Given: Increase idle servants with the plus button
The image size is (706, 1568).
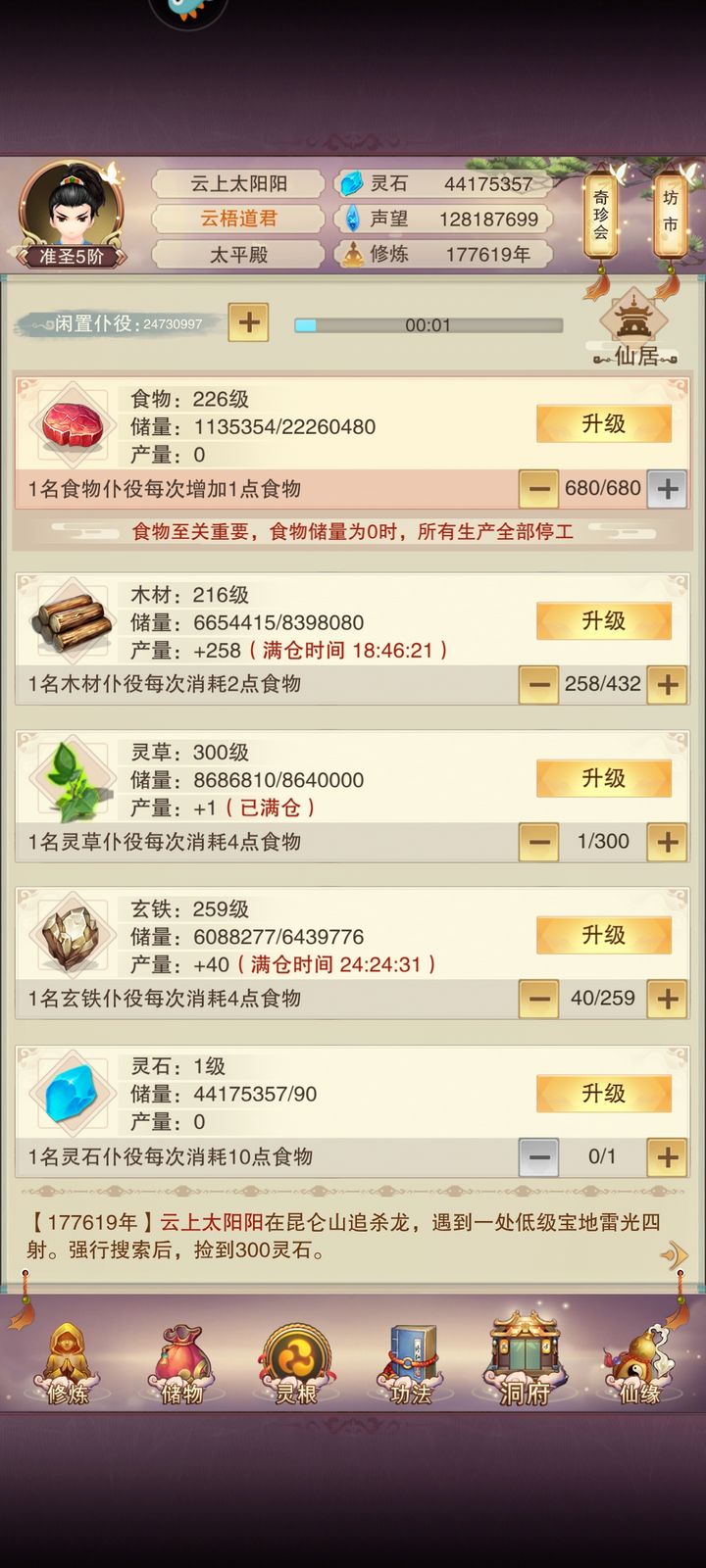Looking at the screenshot, I should (248, 323).
